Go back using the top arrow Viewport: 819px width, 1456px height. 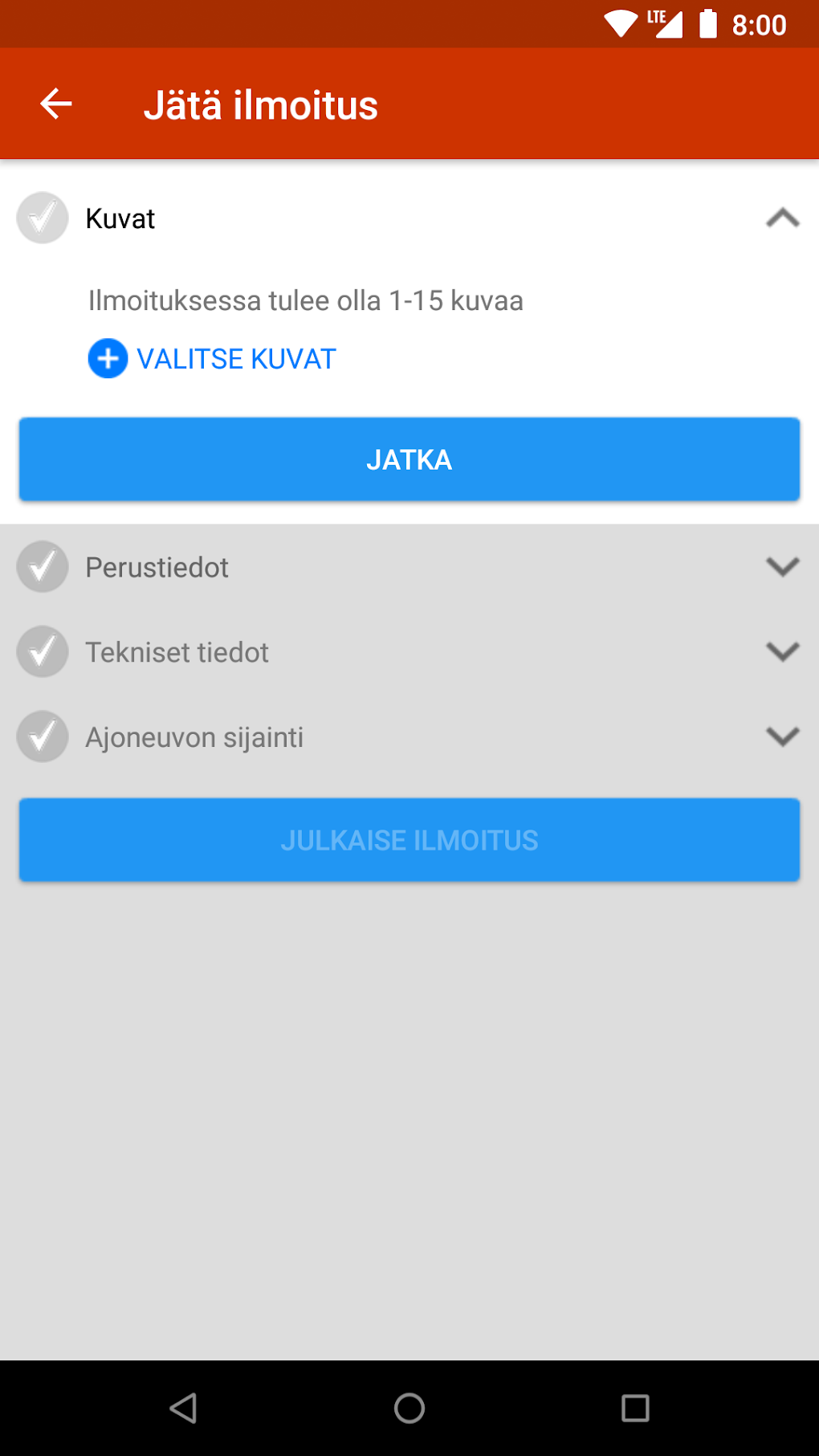tap(56, 104)
